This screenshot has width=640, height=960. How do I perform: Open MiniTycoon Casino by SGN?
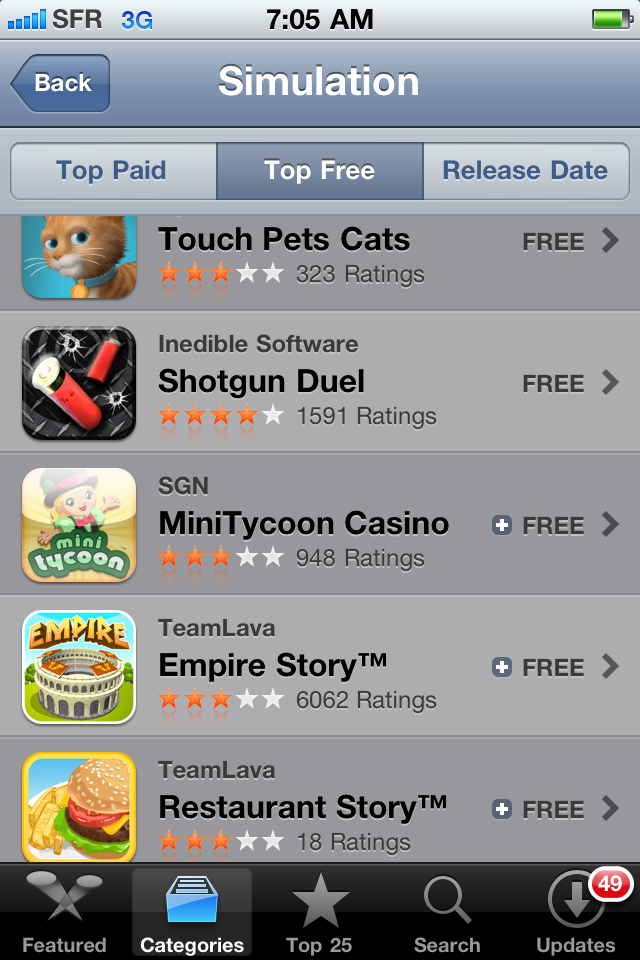320,525
